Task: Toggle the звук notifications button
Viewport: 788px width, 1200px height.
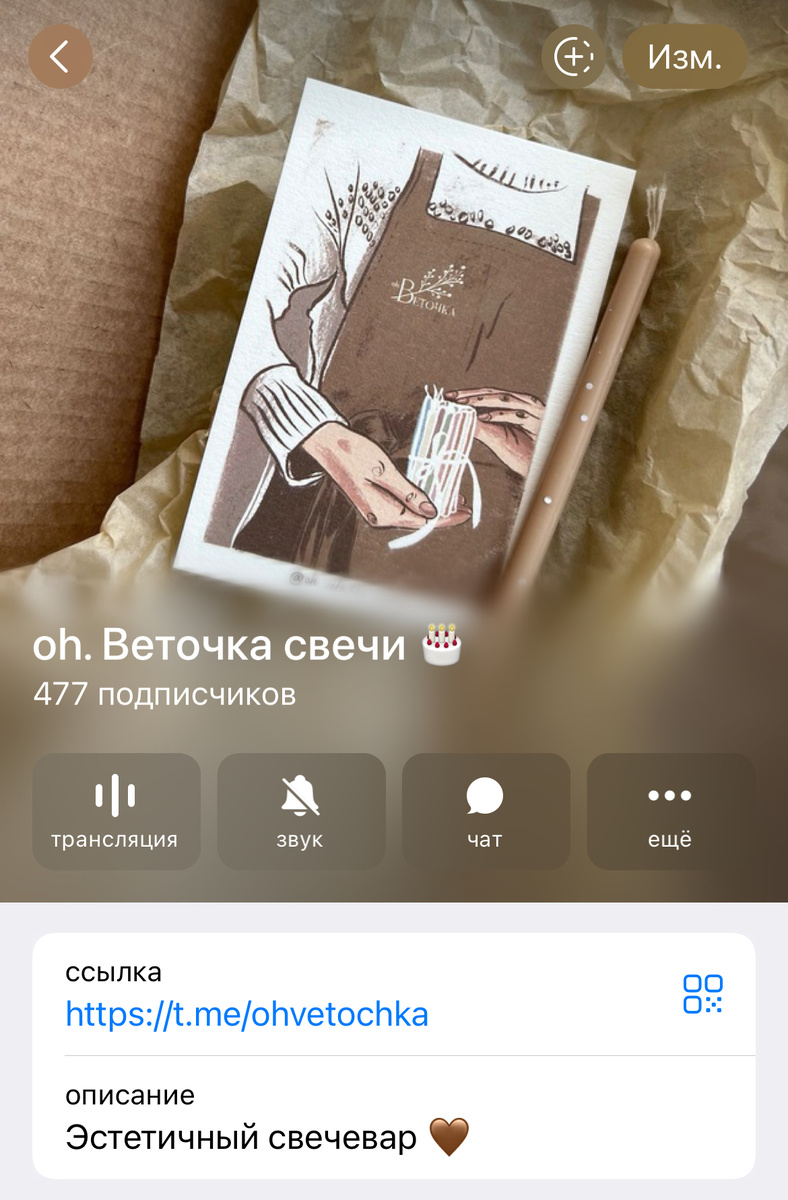Action: pos(301,811)
